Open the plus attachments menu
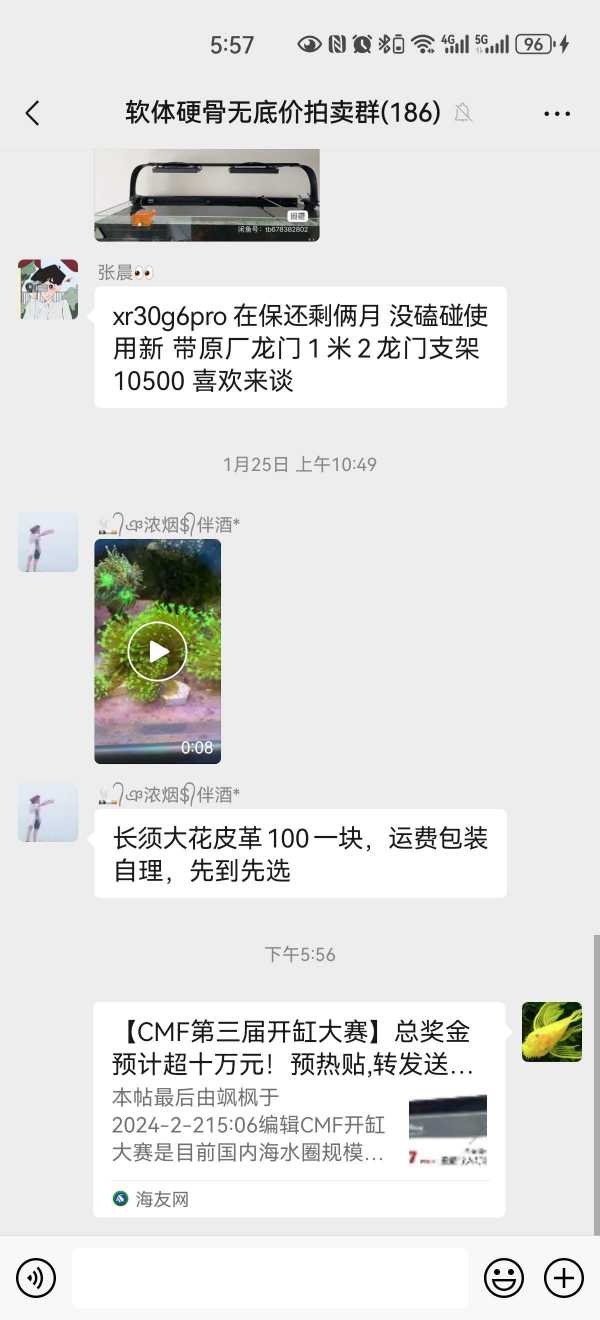The image size is (600, 1320). (564, 1278)
